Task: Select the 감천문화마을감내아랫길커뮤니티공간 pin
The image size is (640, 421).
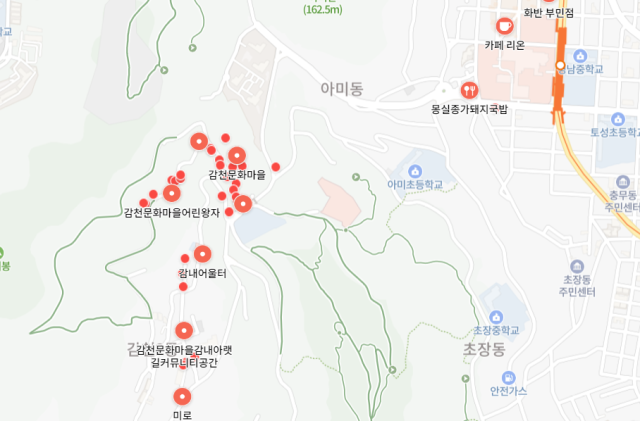Action: 183,330
